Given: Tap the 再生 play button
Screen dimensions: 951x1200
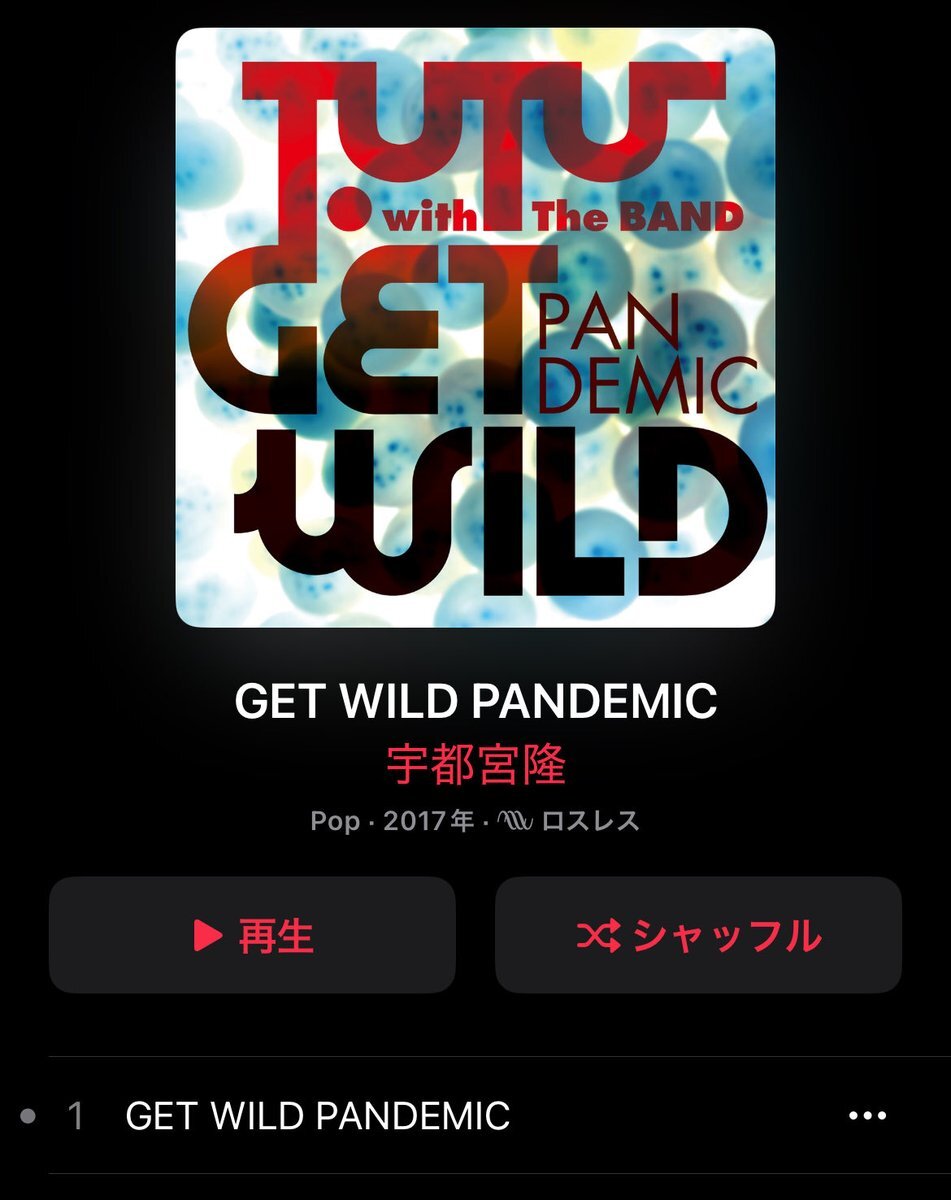Looking at the screenshot, I should pos(252,935).
